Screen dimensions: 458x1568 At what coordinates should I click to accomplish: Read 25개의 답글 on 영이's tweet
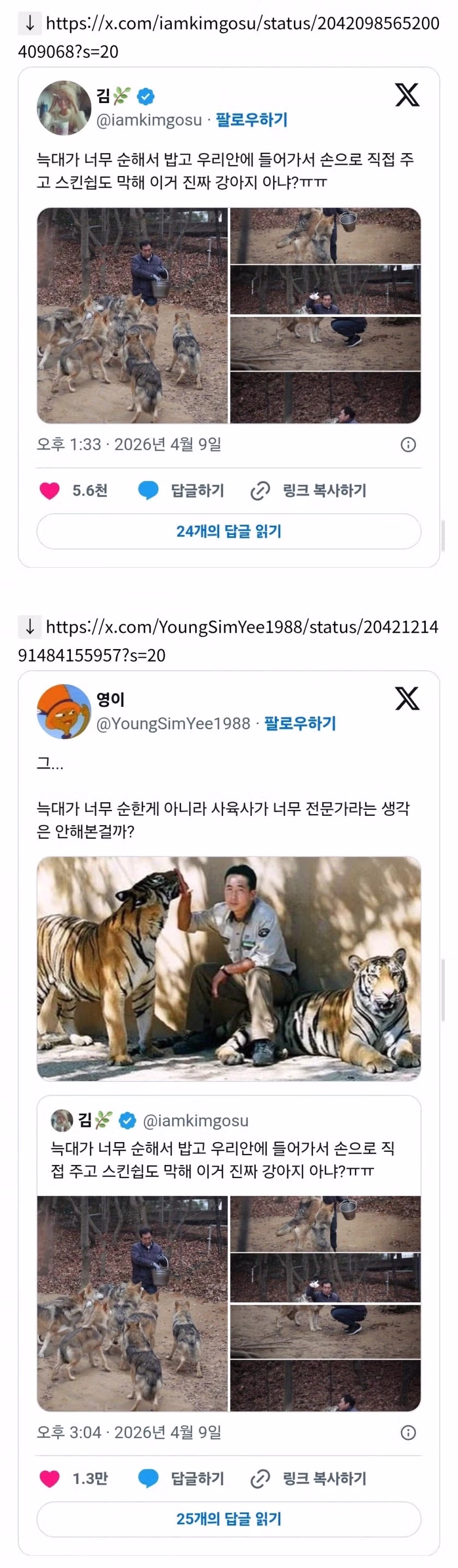[x=228, y=1519]
